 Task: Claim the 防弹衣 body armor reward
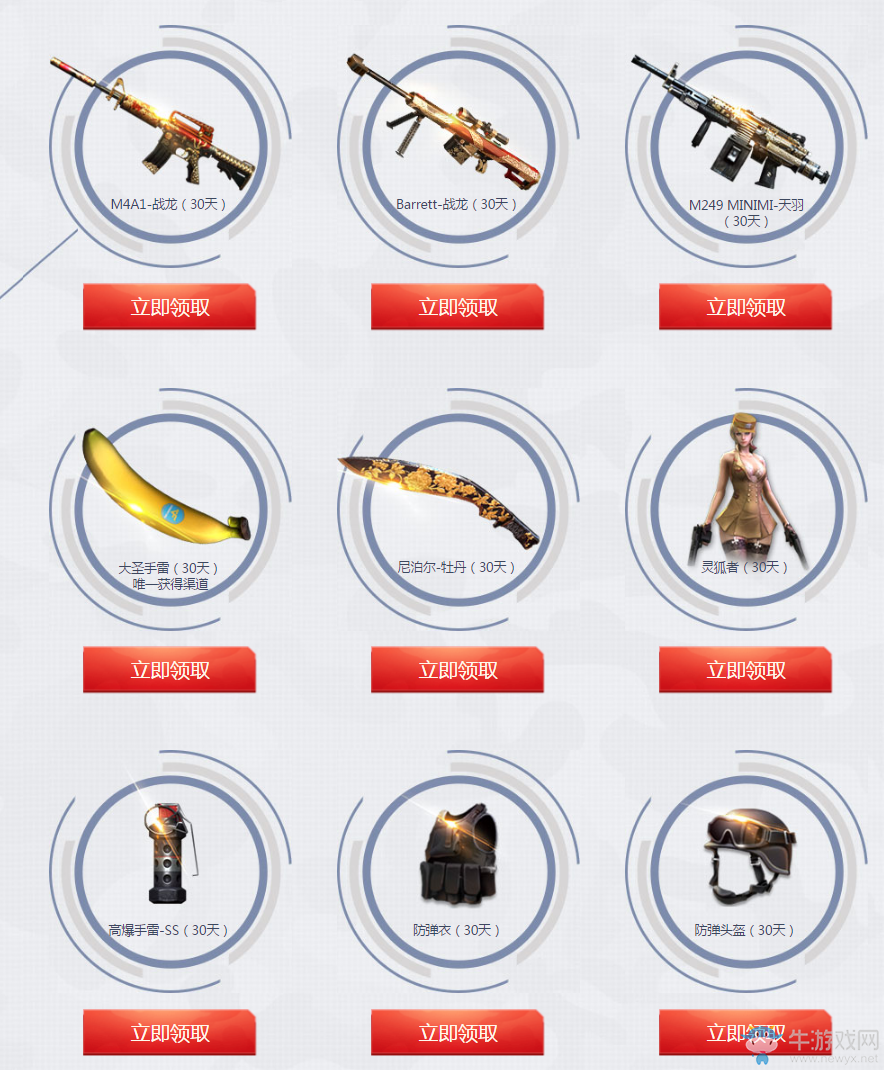click(457, 1033)
